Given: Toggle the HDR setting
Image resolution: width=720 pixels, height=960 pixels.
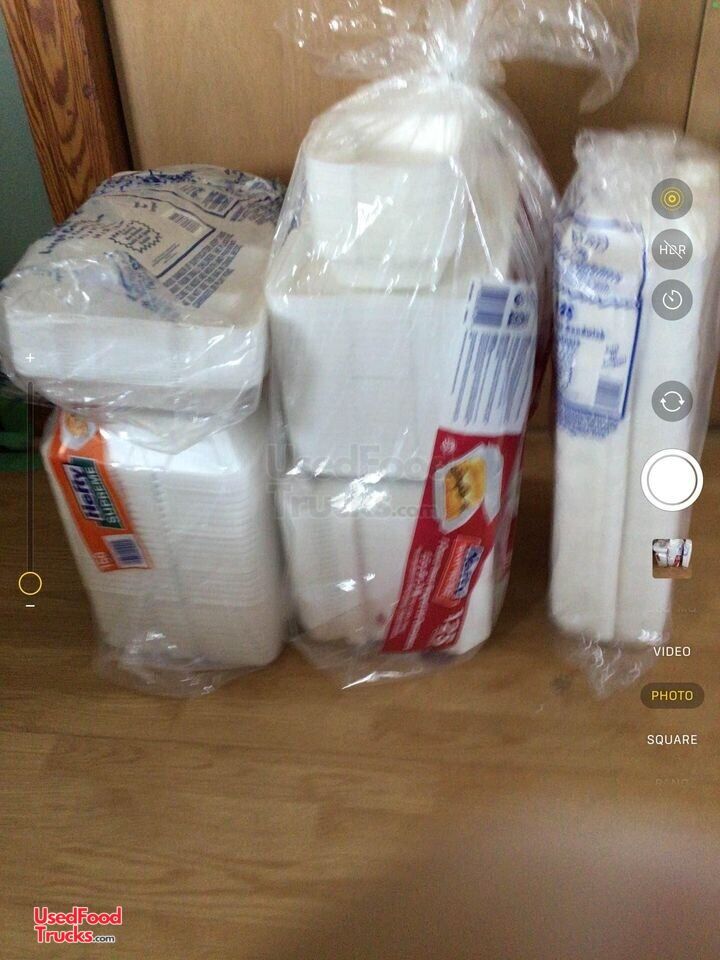Looking at the screenshot, I should click(x=672, y=249).
